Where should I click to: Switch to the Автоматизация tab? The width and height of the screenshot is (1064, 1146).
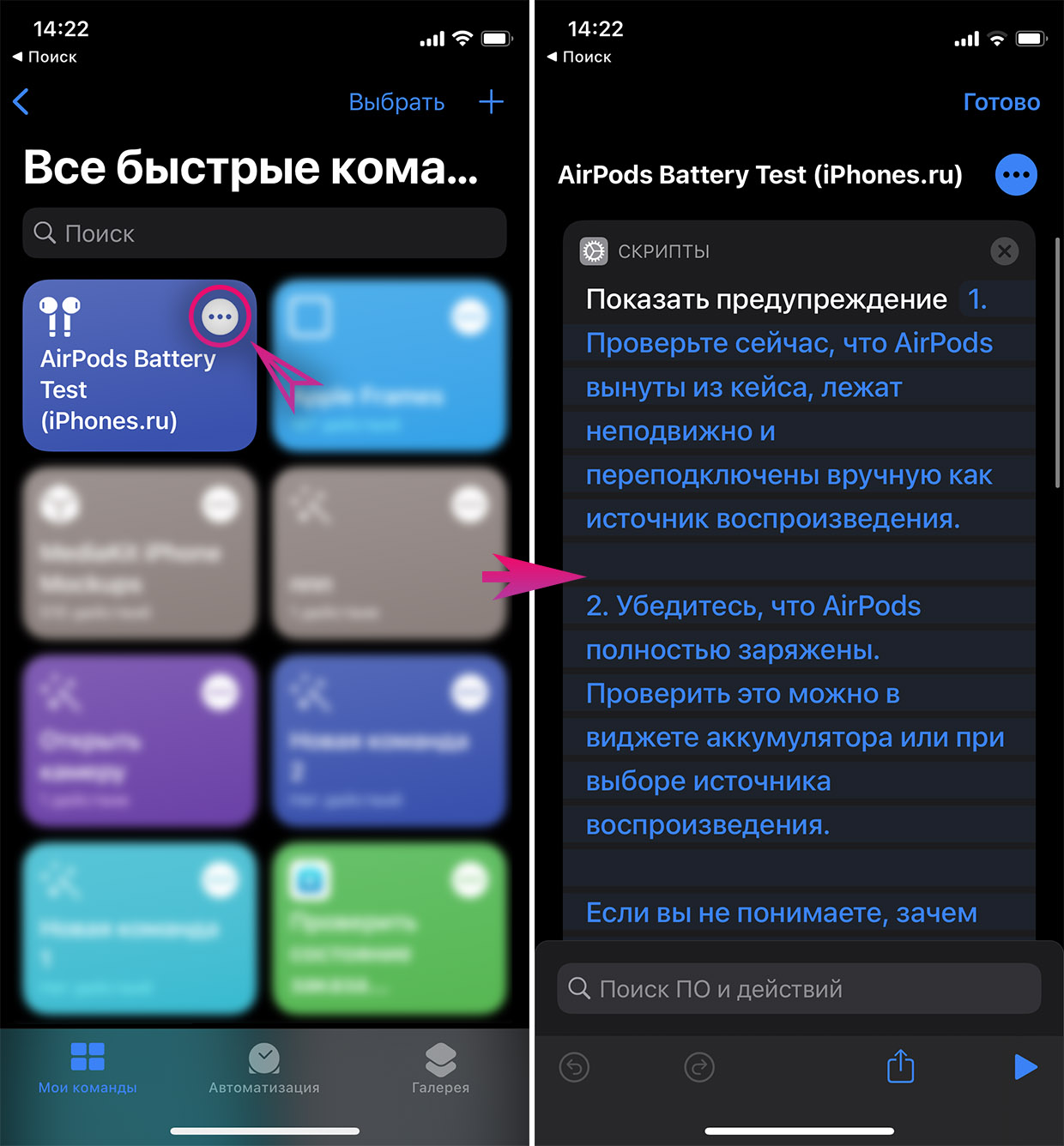(x=264, y=1067)
